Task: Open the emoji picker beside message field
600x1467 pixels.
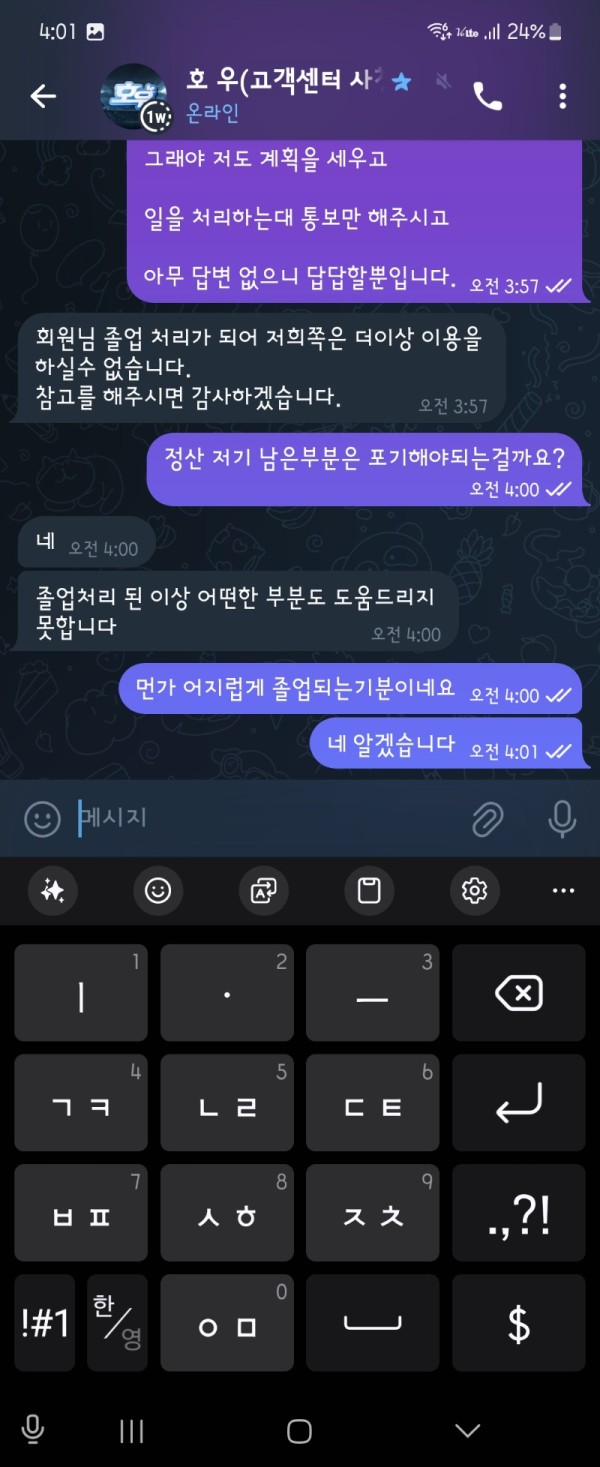Action: (42, 820)
